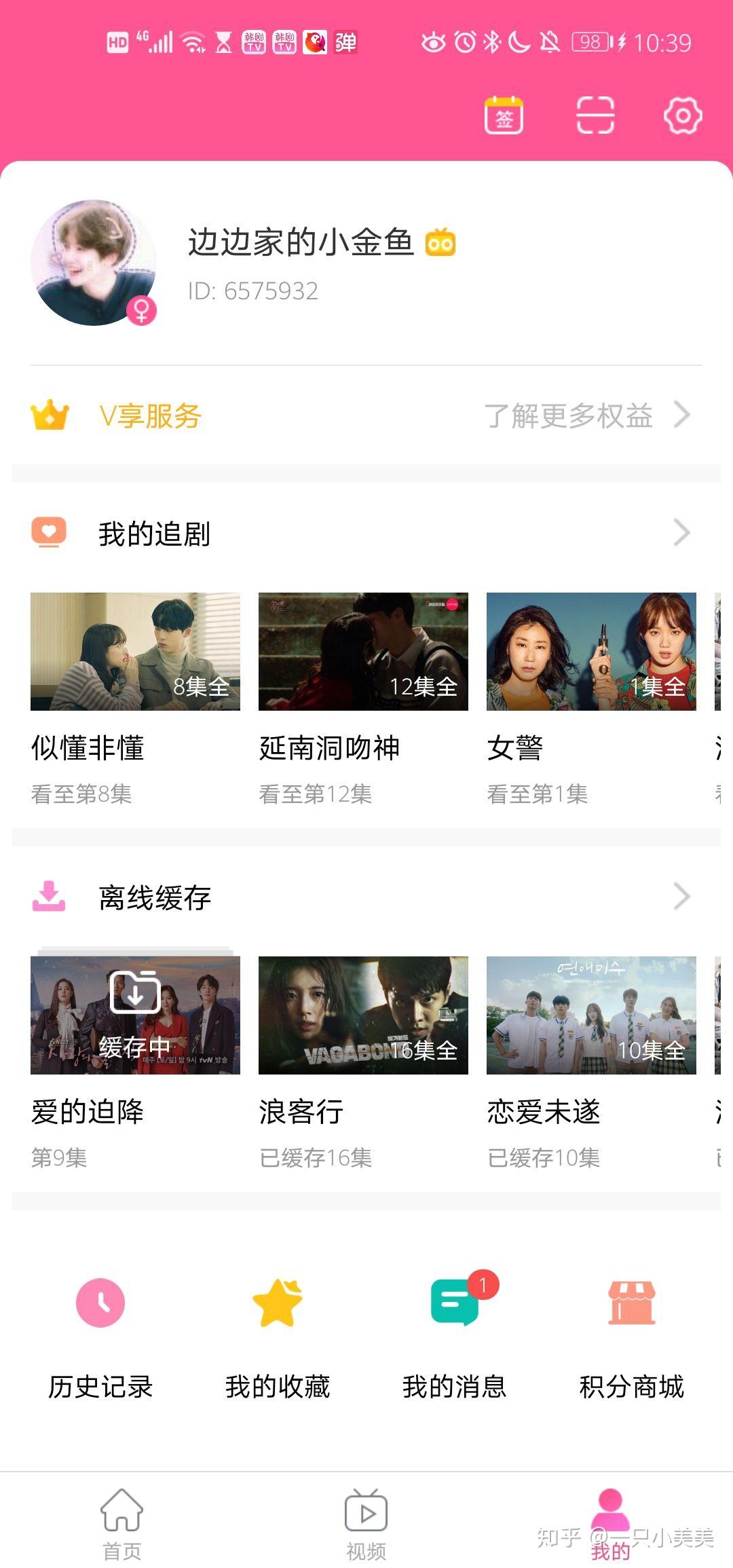Screen dimensions: 733x1568
Task: Open 我的收藏 favorites
Action: (278, 1330)
